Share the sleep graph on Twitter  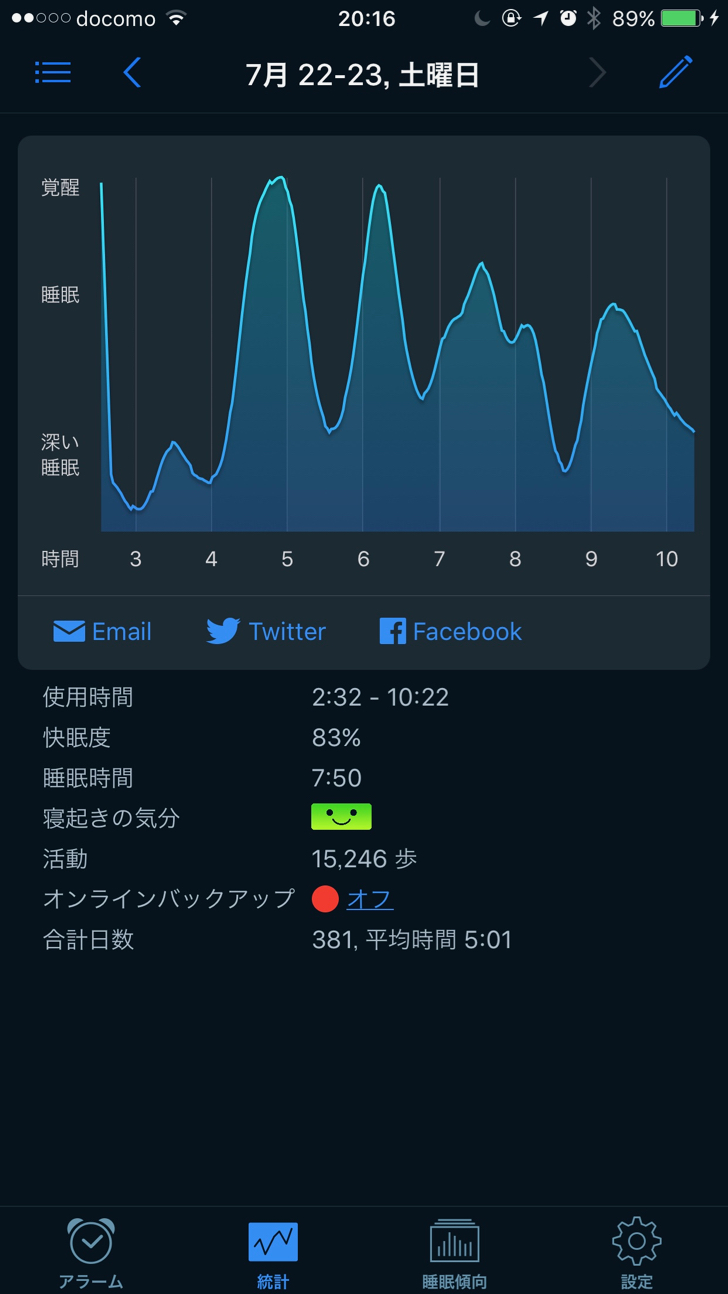266,631
